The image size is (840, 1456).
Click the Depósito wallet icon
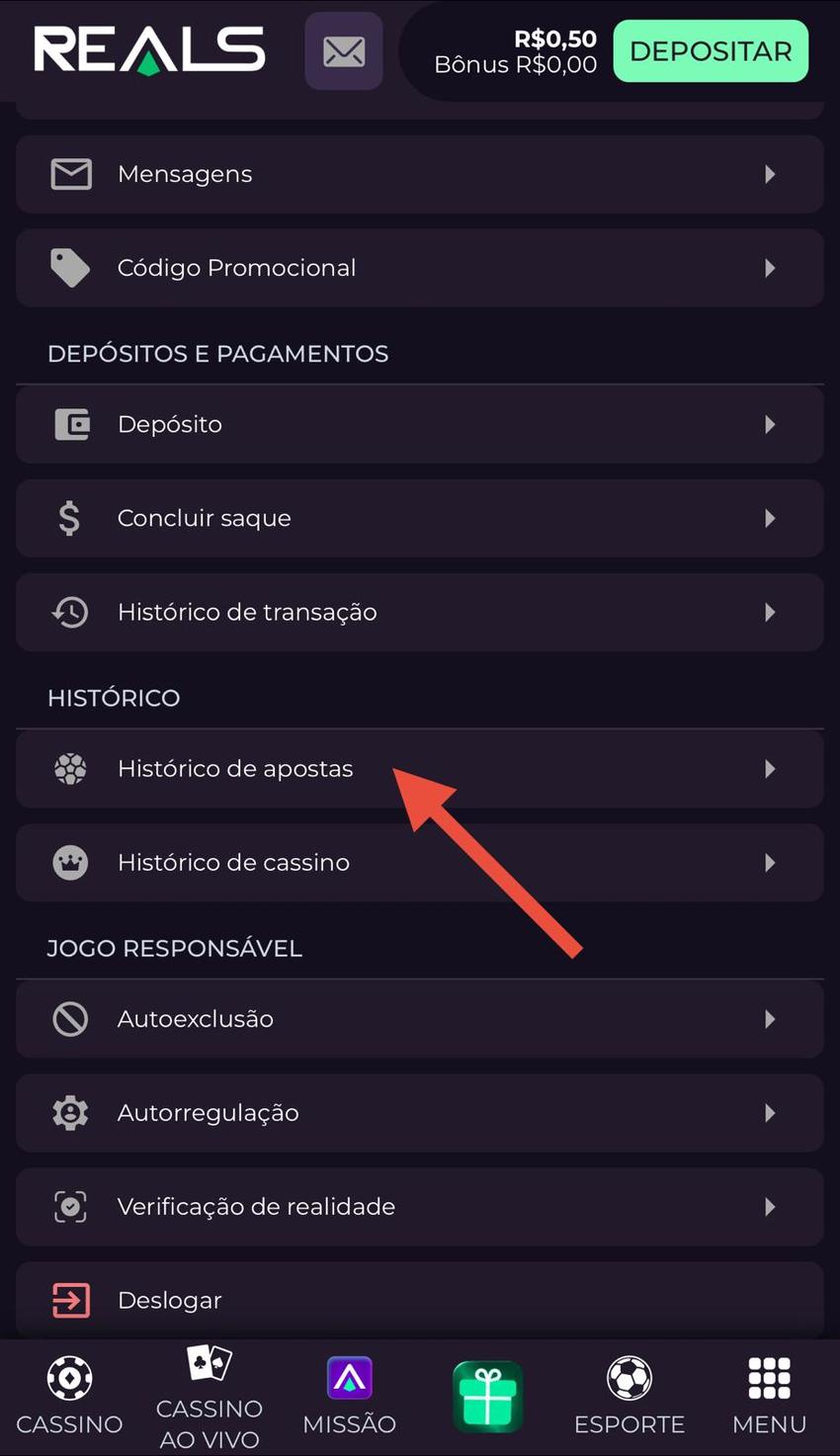[x=69, y=423]
